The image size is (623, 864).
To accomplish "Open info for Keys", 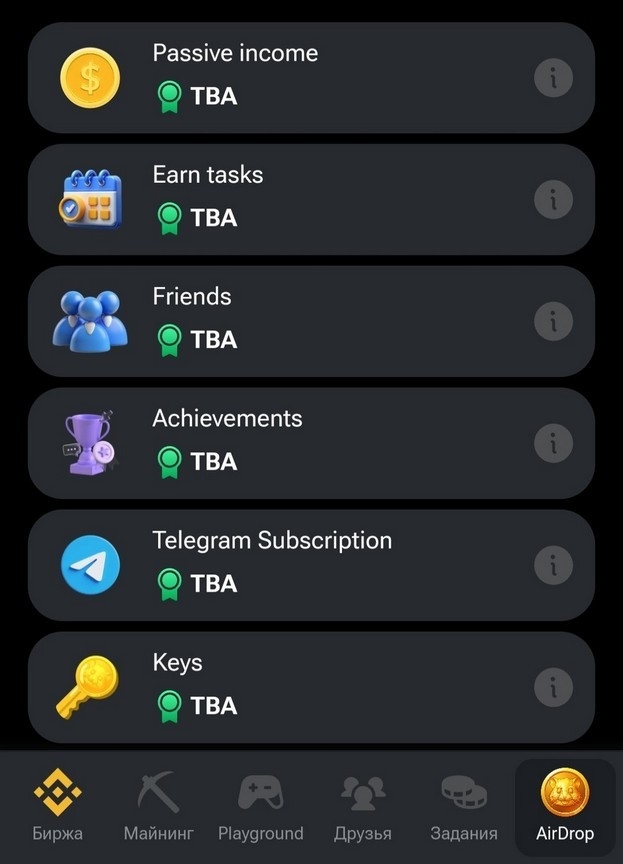I will [553, 687].
